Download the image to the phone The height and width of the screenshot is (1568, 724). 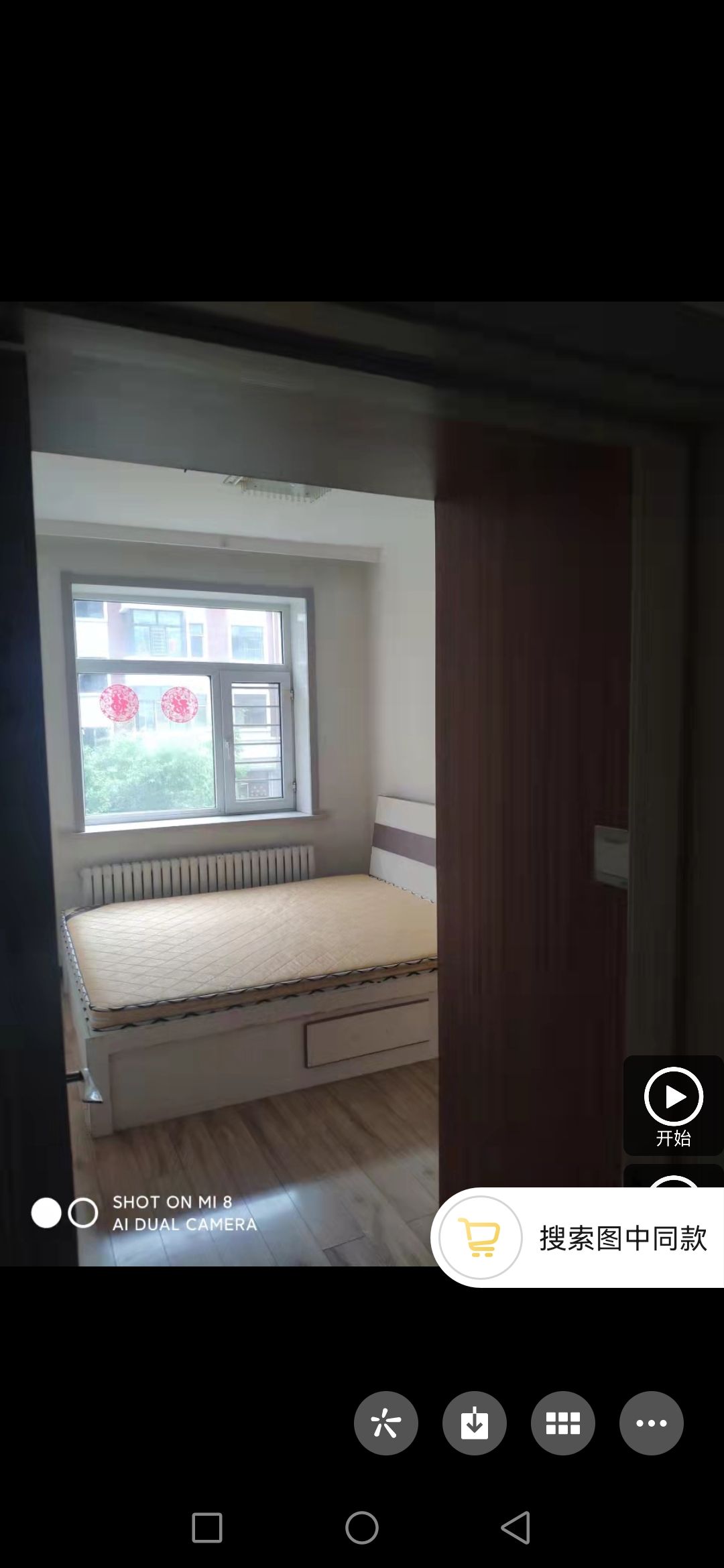tap(475, 1423)
